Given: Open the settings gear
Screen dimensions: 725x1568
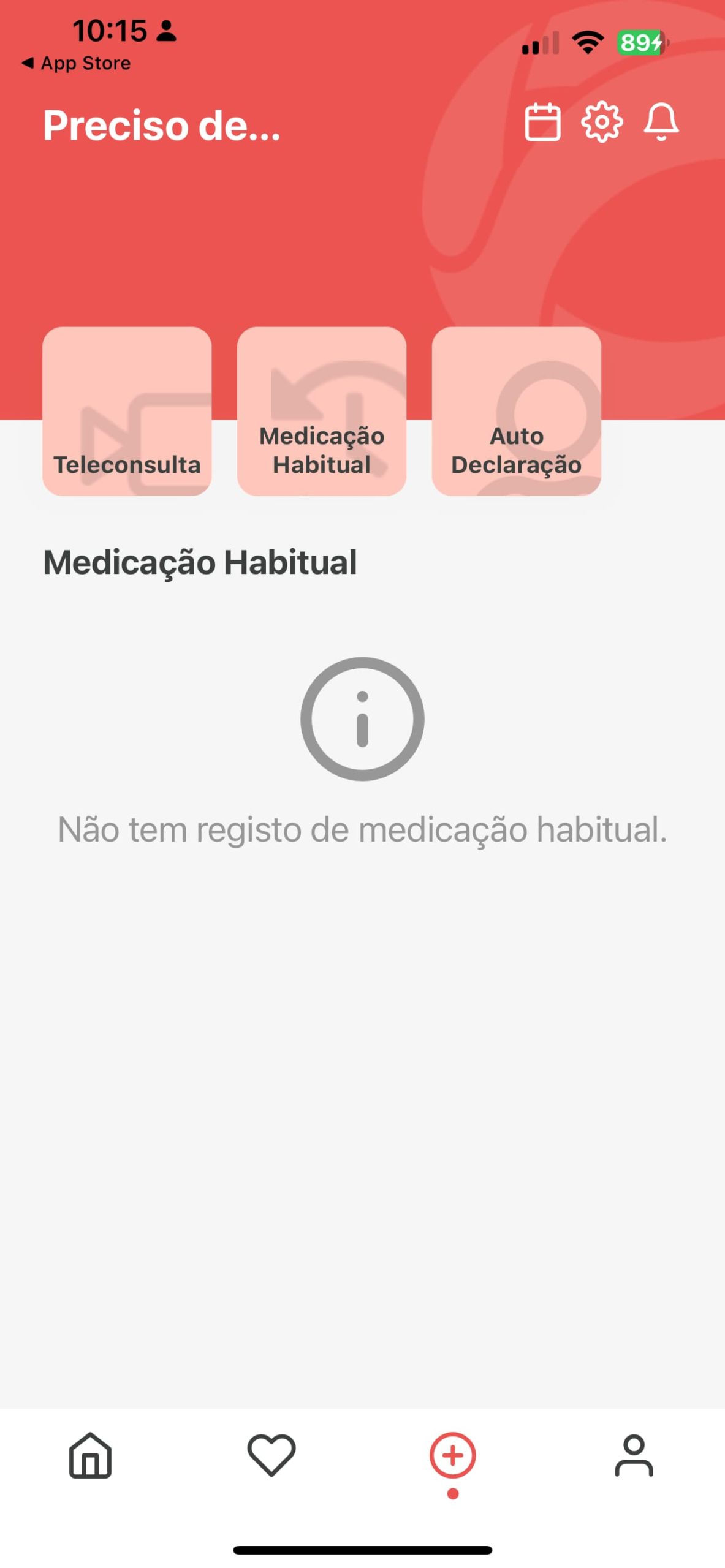Looking at the screenshot, I should [602, 122].
